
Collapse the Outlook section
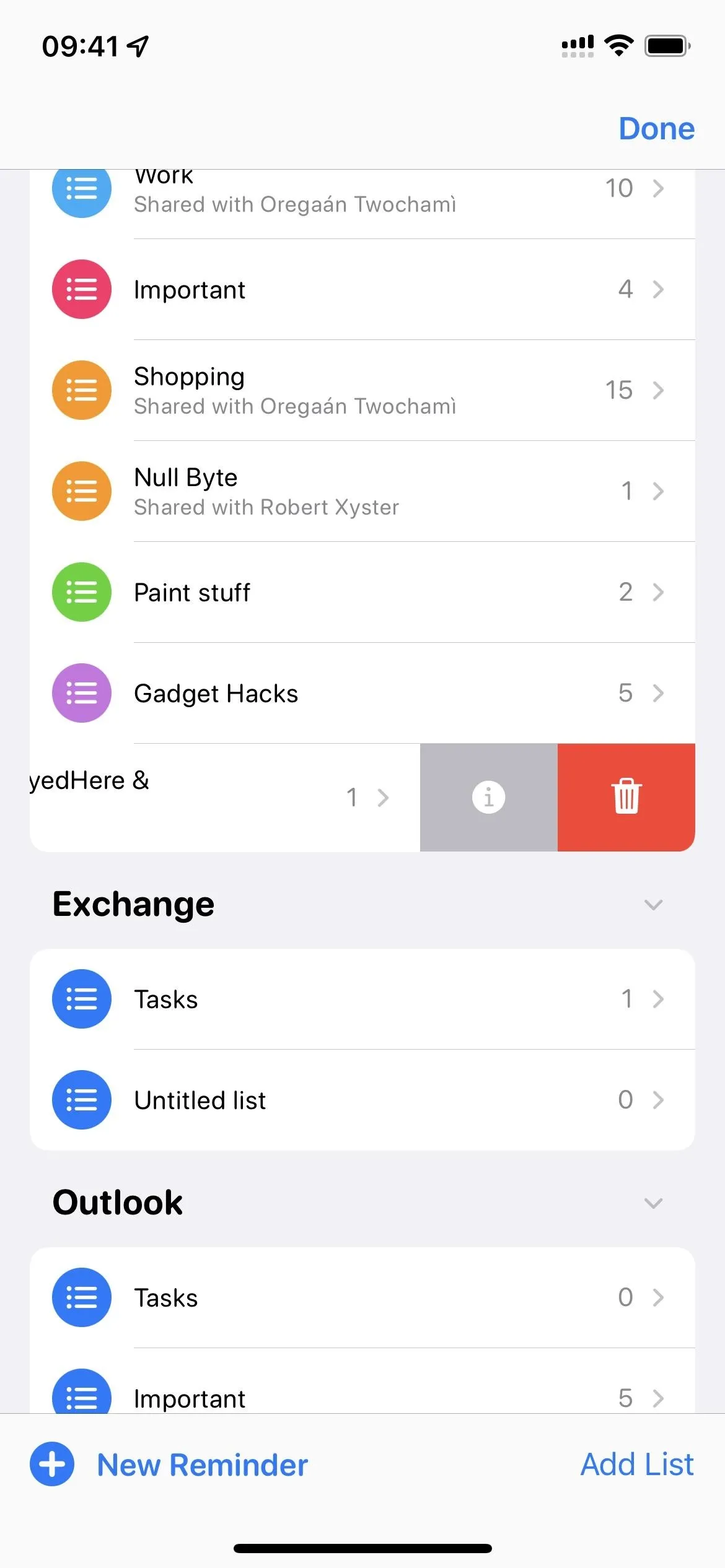tap(653, 1203)
